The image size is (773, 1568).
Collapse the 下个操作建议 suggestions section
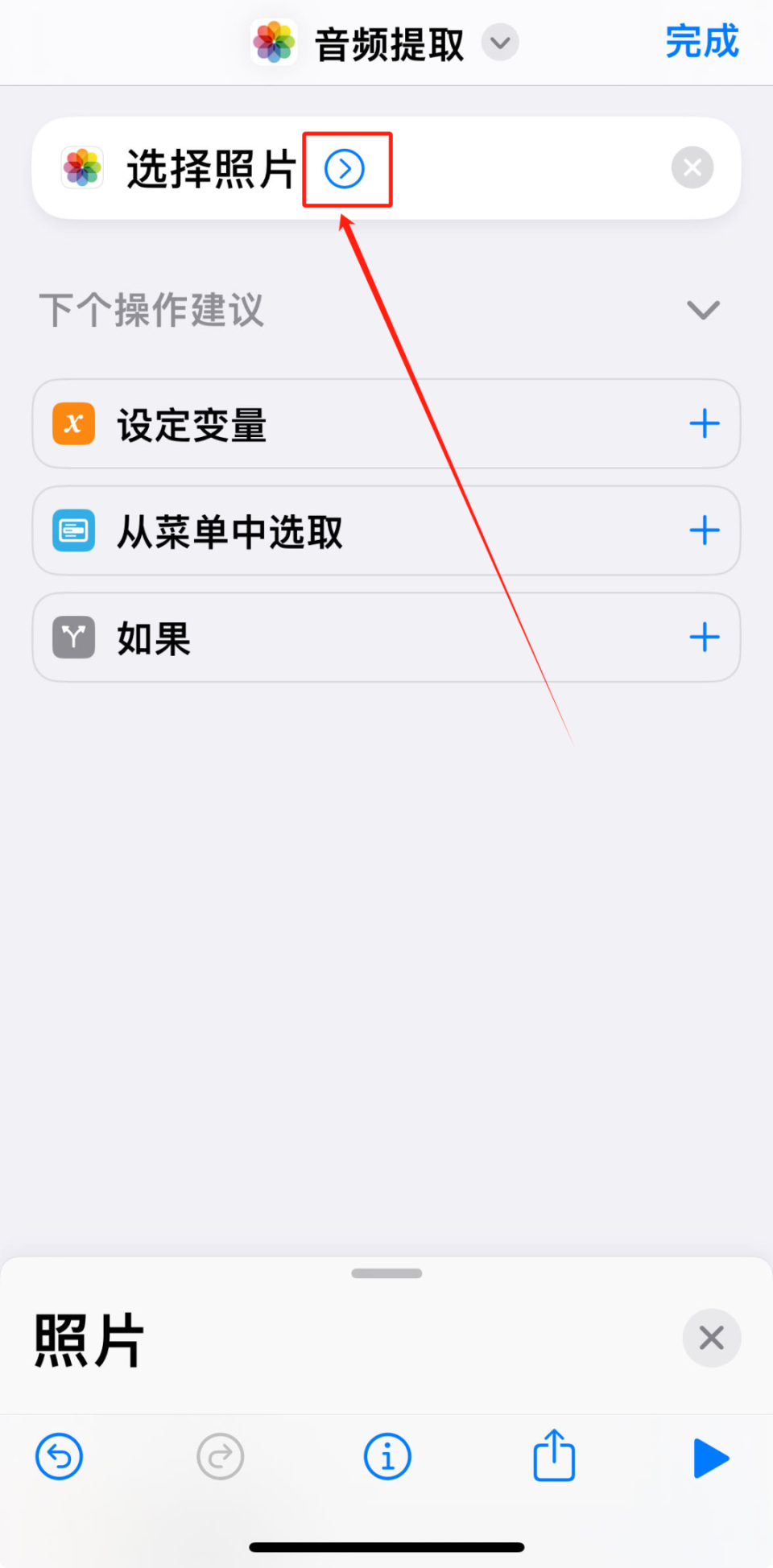pos(702,310)
